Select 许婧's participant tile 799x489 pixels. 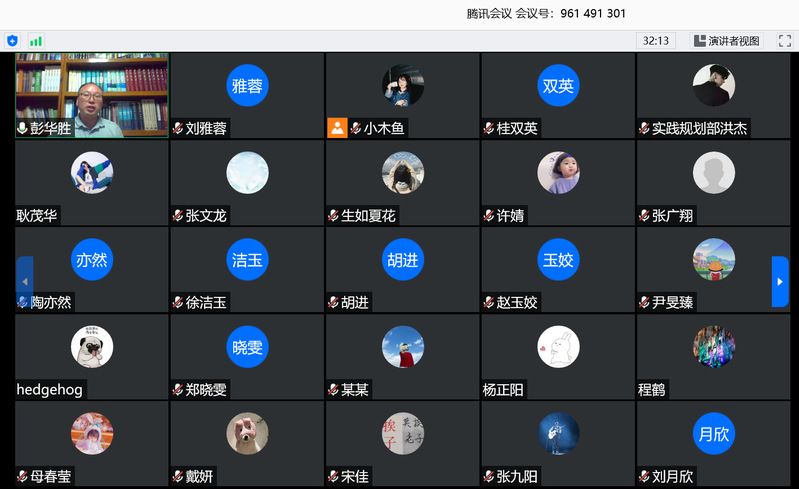click(x=558, y=182)
